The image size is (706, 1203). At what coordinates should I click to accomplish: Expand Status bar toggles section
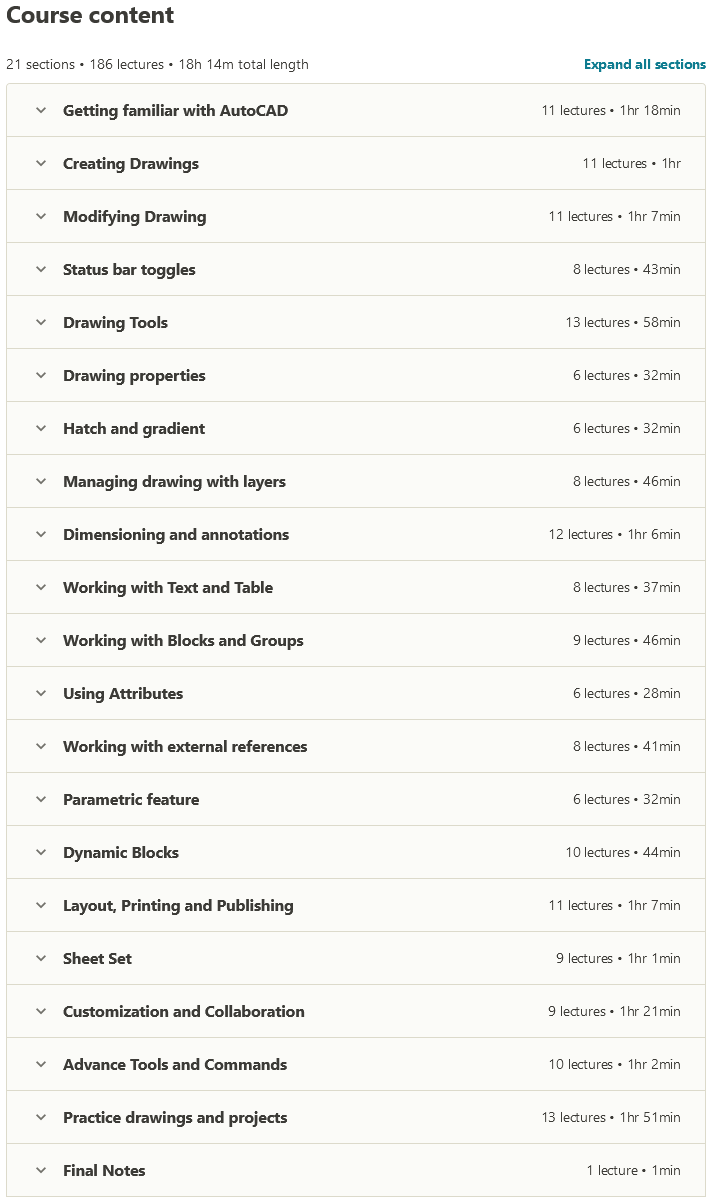coord(356,269)
